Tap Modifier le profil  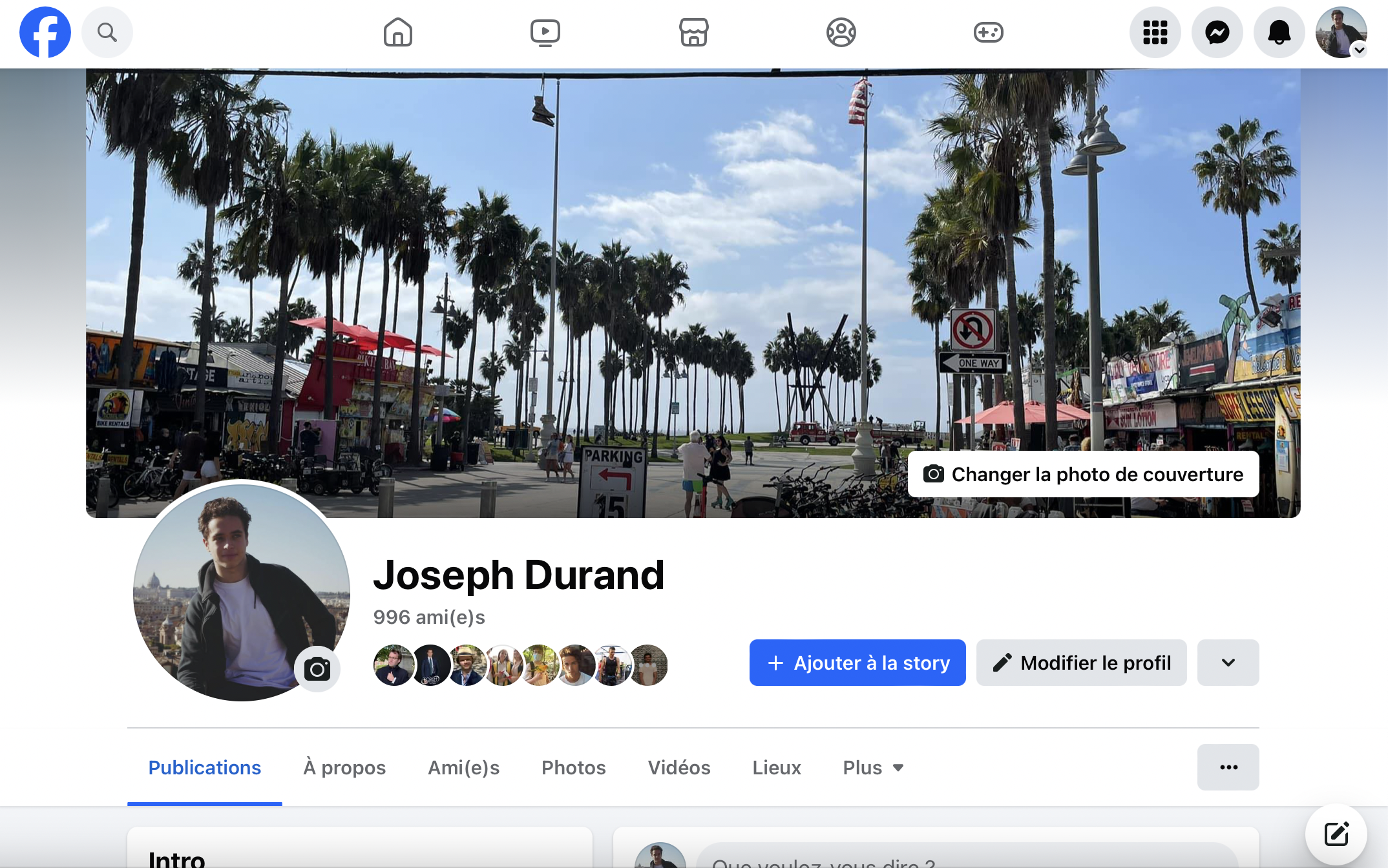(1081, 663)
